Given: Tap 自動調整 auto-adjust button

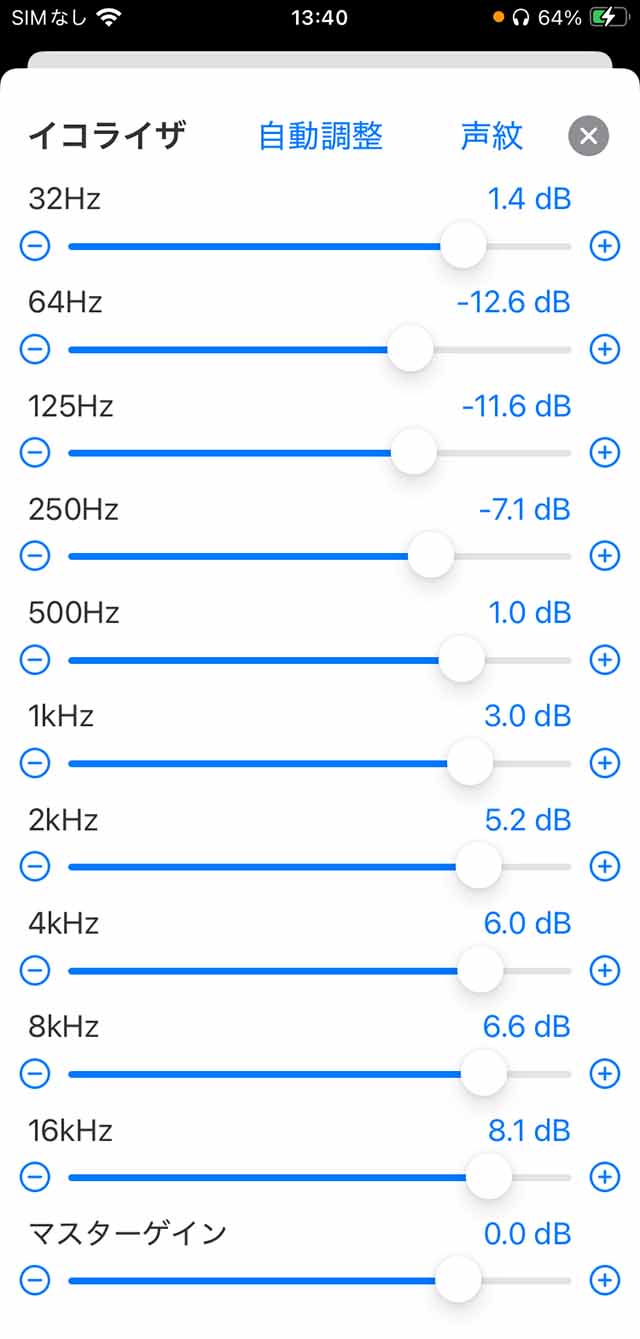Looking at the screenshot, I should [x=320, y=136].
